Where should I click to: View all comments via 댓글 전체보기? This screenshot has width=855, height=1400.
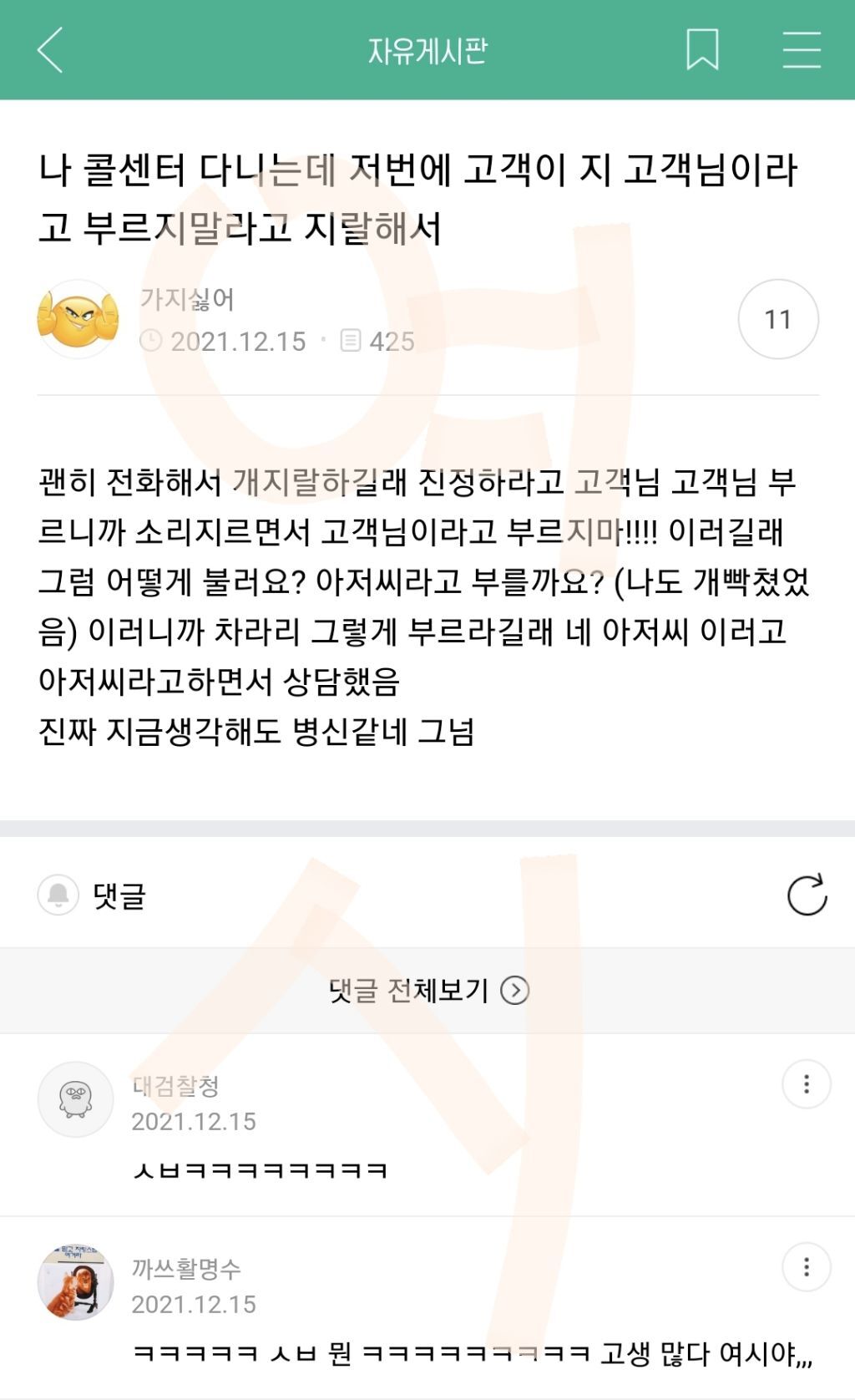[x=427, y=991]
